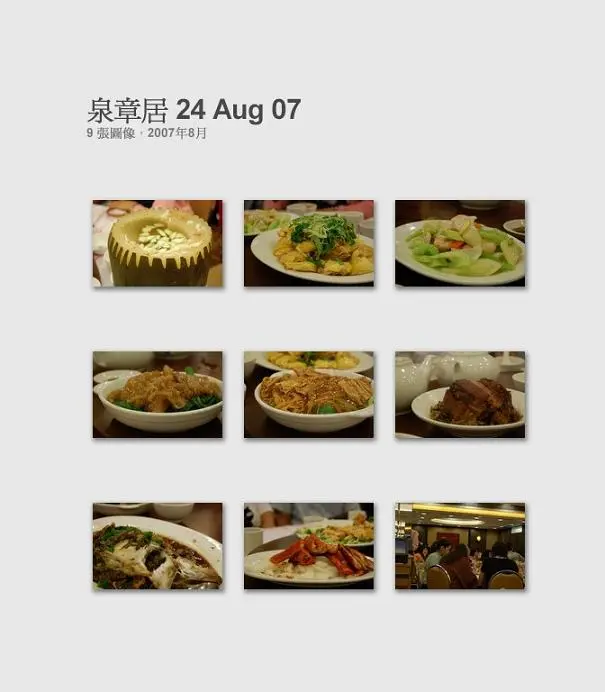
Task: Open the stir-fried green vegetables photo
Action: (460, 243)
